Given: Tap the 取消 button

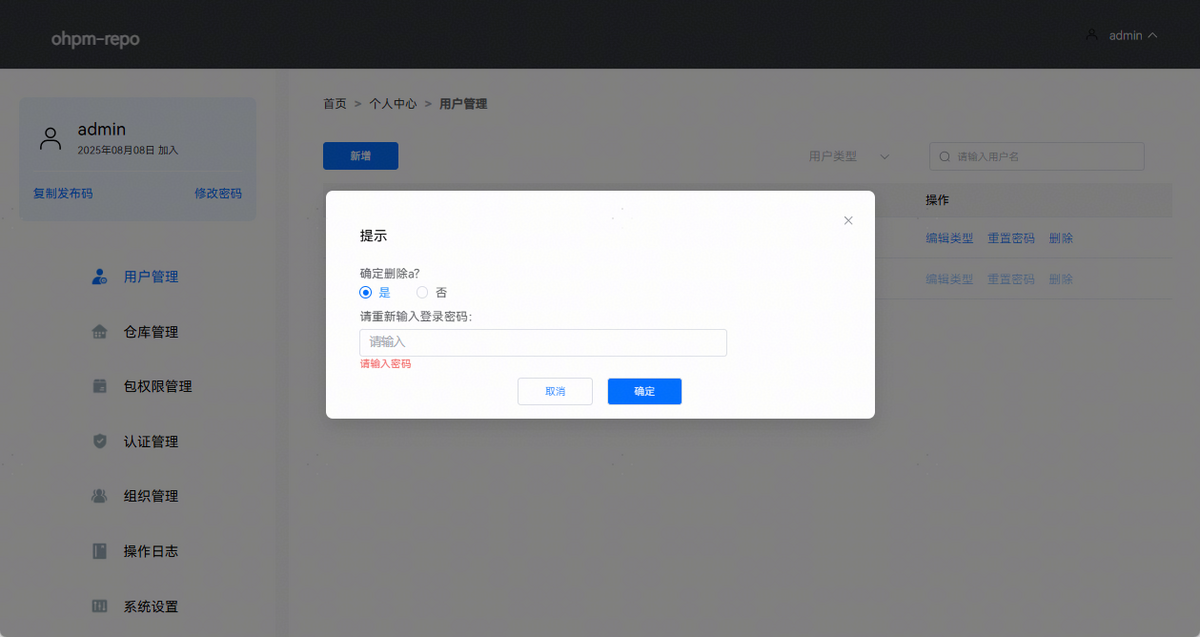Looking at the screenshot, I should (x=555, y=391).
